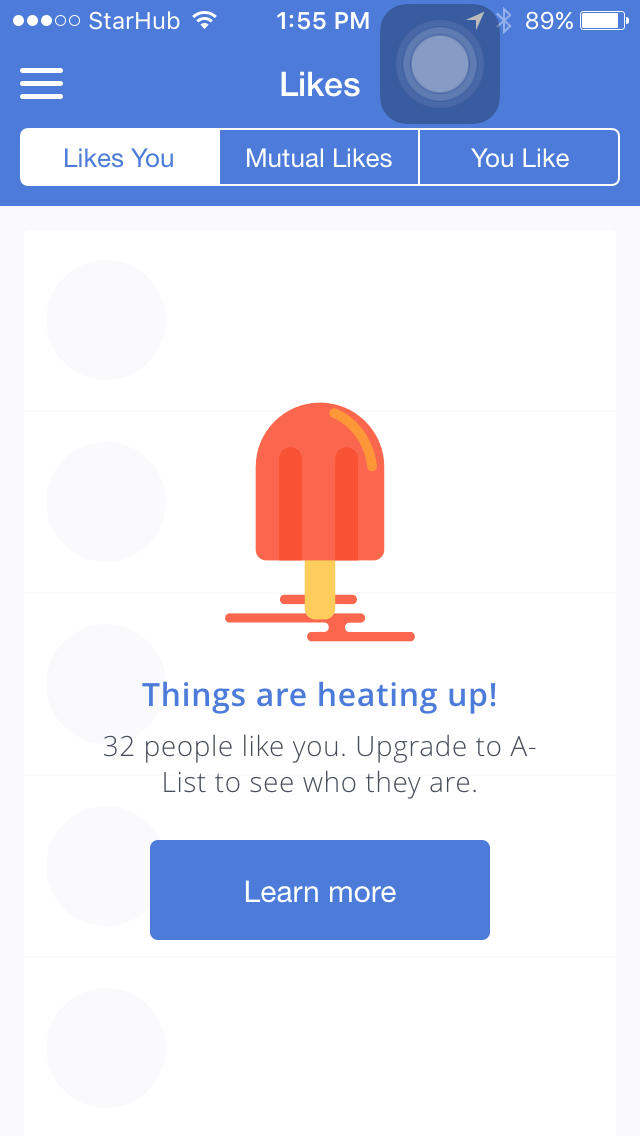Switch to the You Like tab
This screenshot has height=1136, width=640.
coord(519,158)
